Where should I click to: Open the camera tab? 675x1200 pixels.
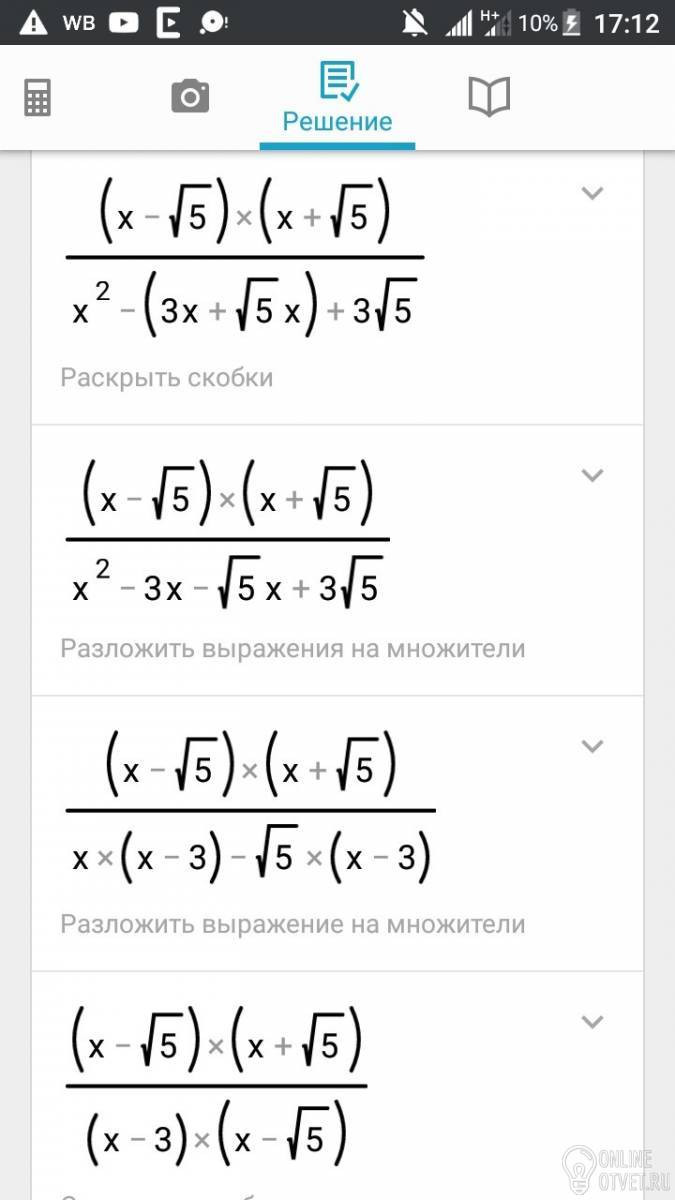190,97
